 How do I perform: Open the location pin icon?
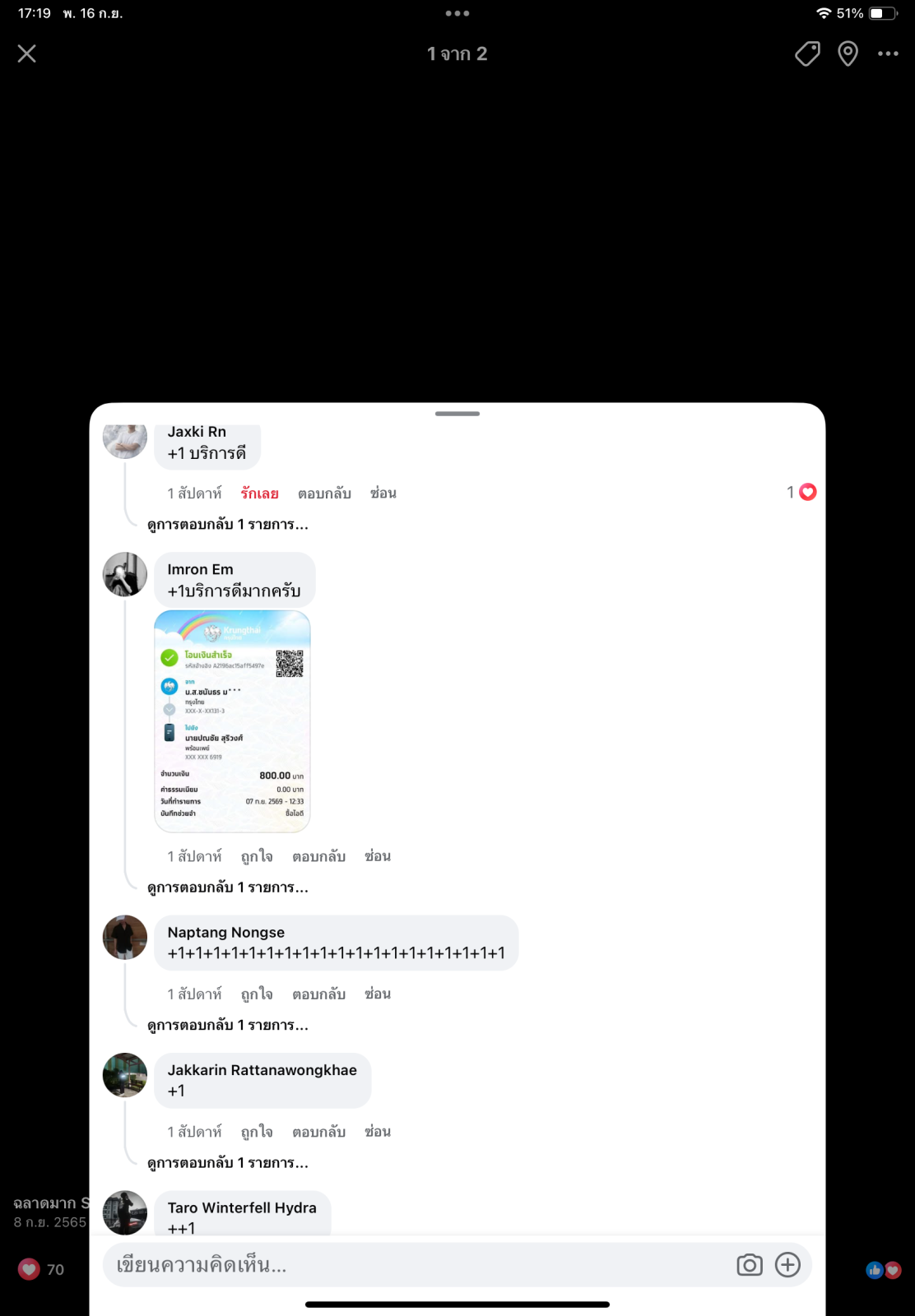[x=848, y=54]
